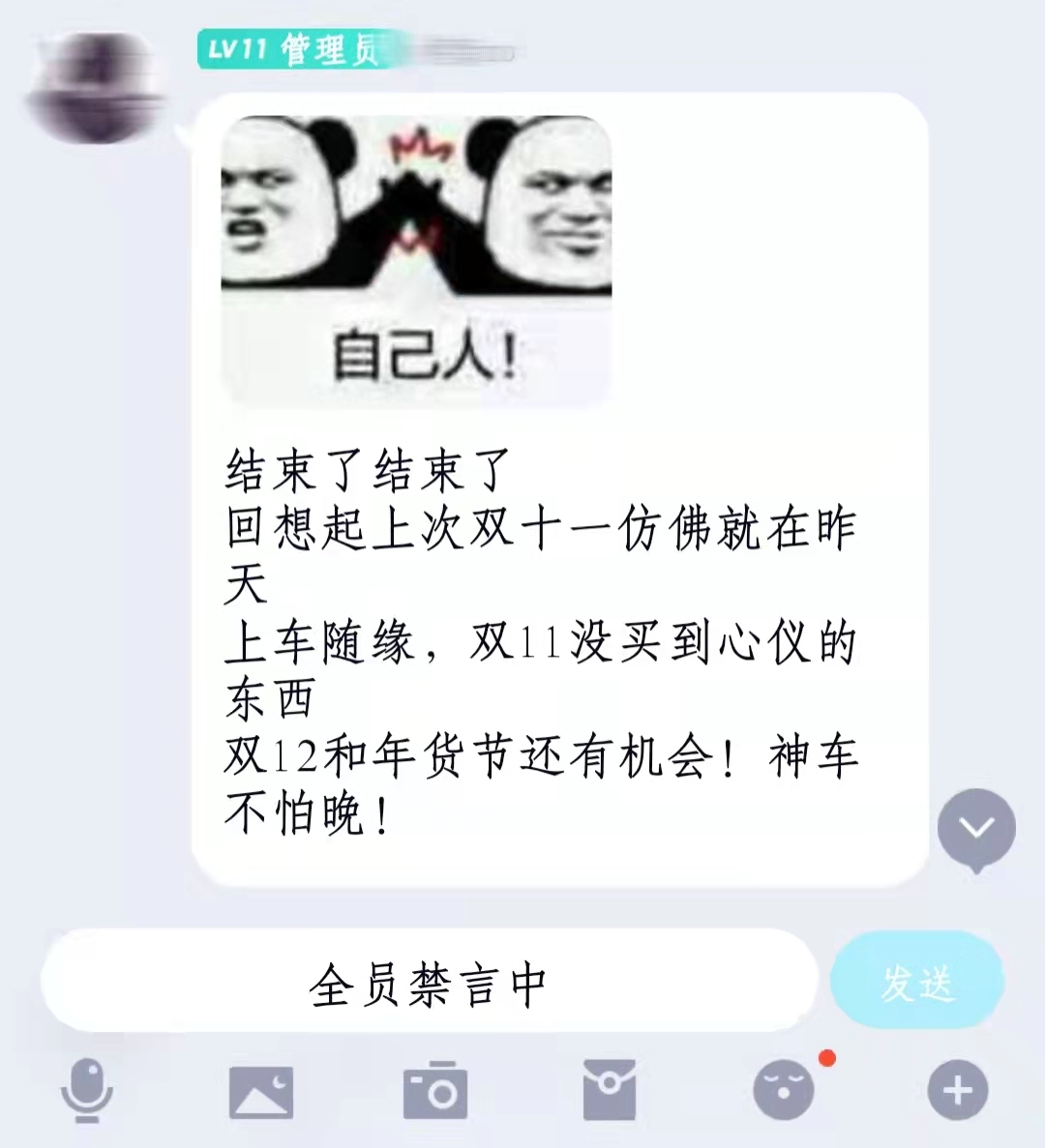The image size is (1045, 1148).
Task: Open the plus more options menu
Action: 958,1091
